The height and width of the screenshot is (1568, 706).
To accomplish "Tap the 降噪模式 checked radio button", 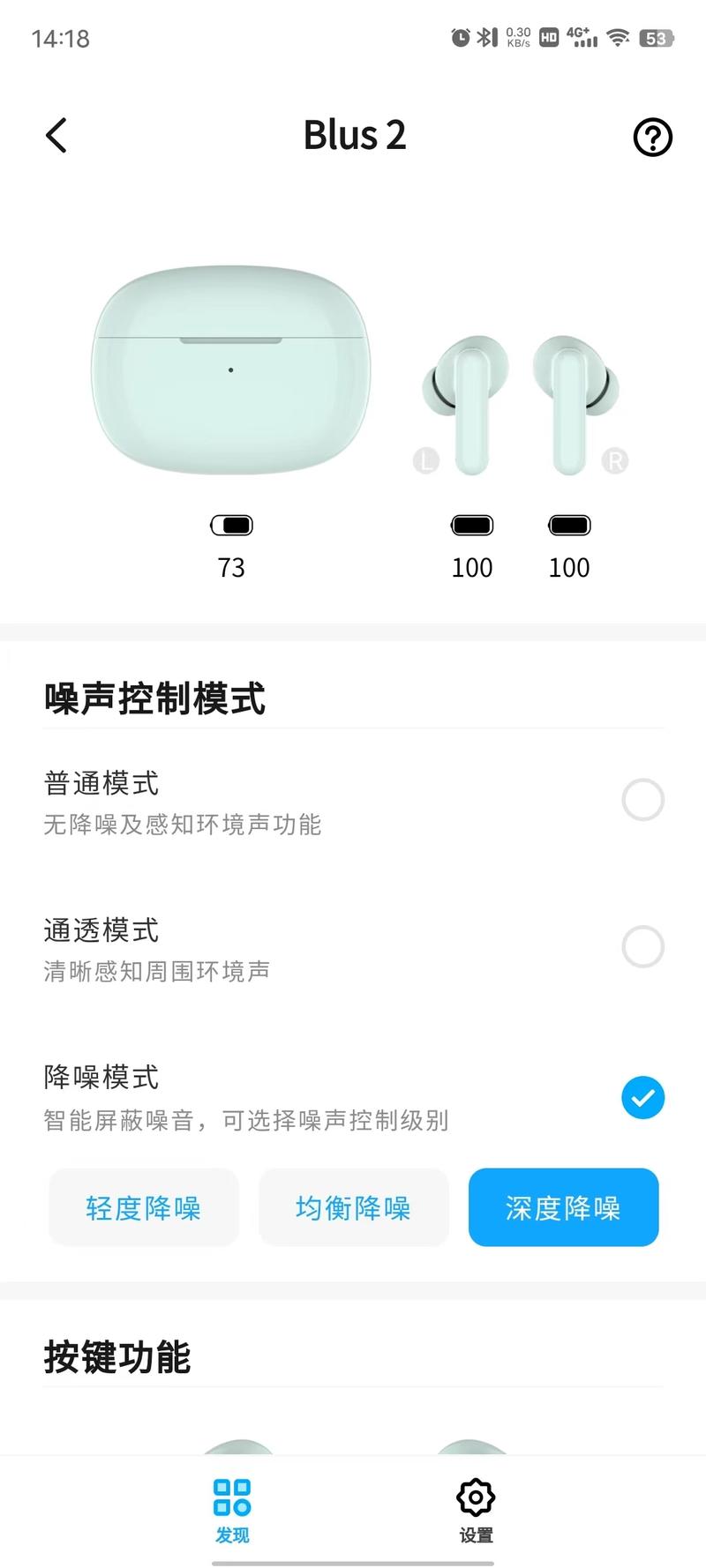I will (642, 1097).
